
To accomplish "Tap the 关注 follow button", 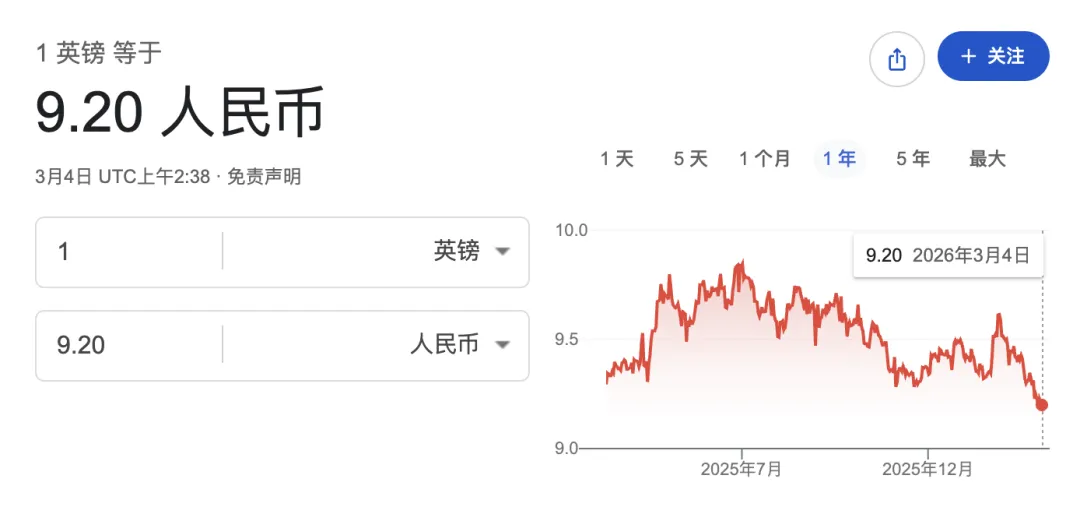I will 993,56.
